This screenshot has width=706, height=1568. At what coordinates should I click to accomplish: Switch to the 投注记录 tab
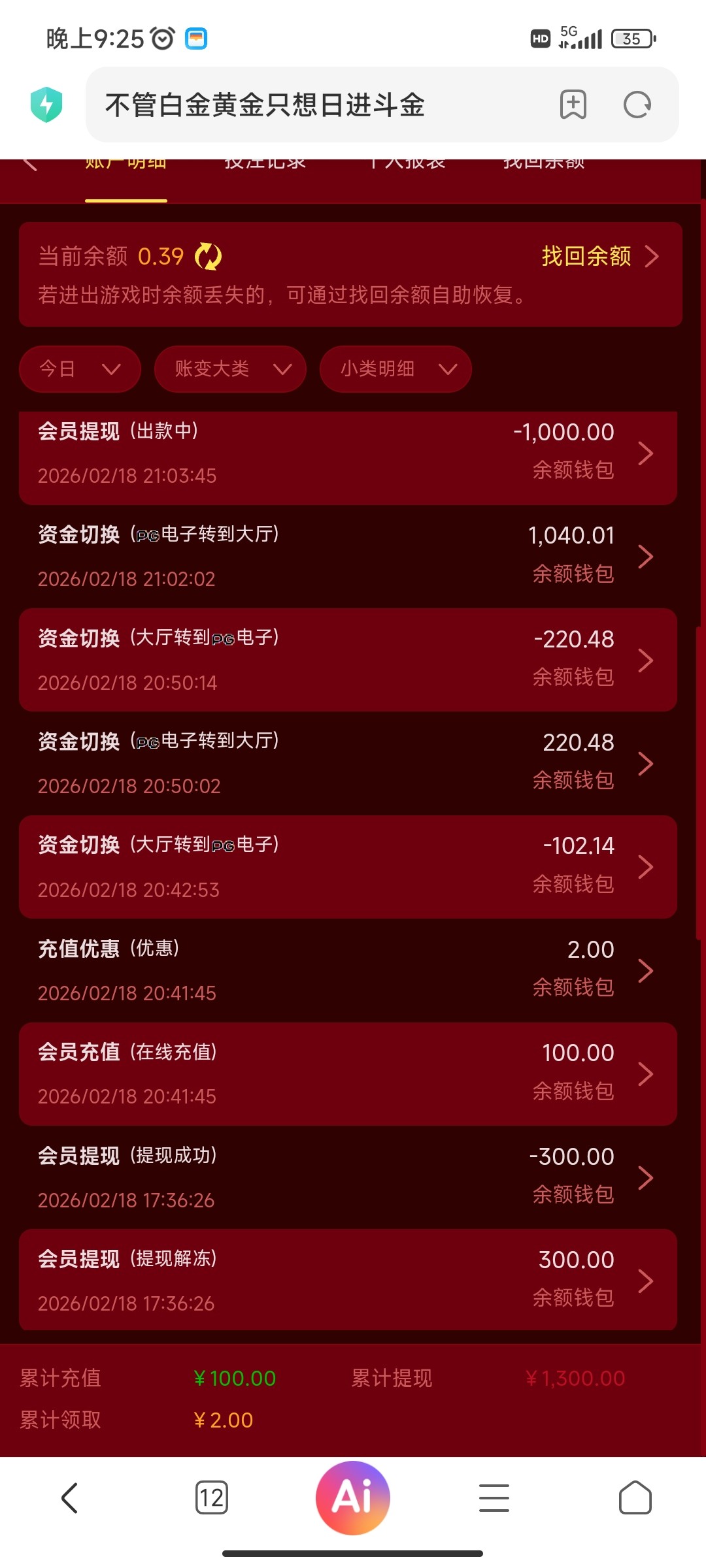coord(263,162)
